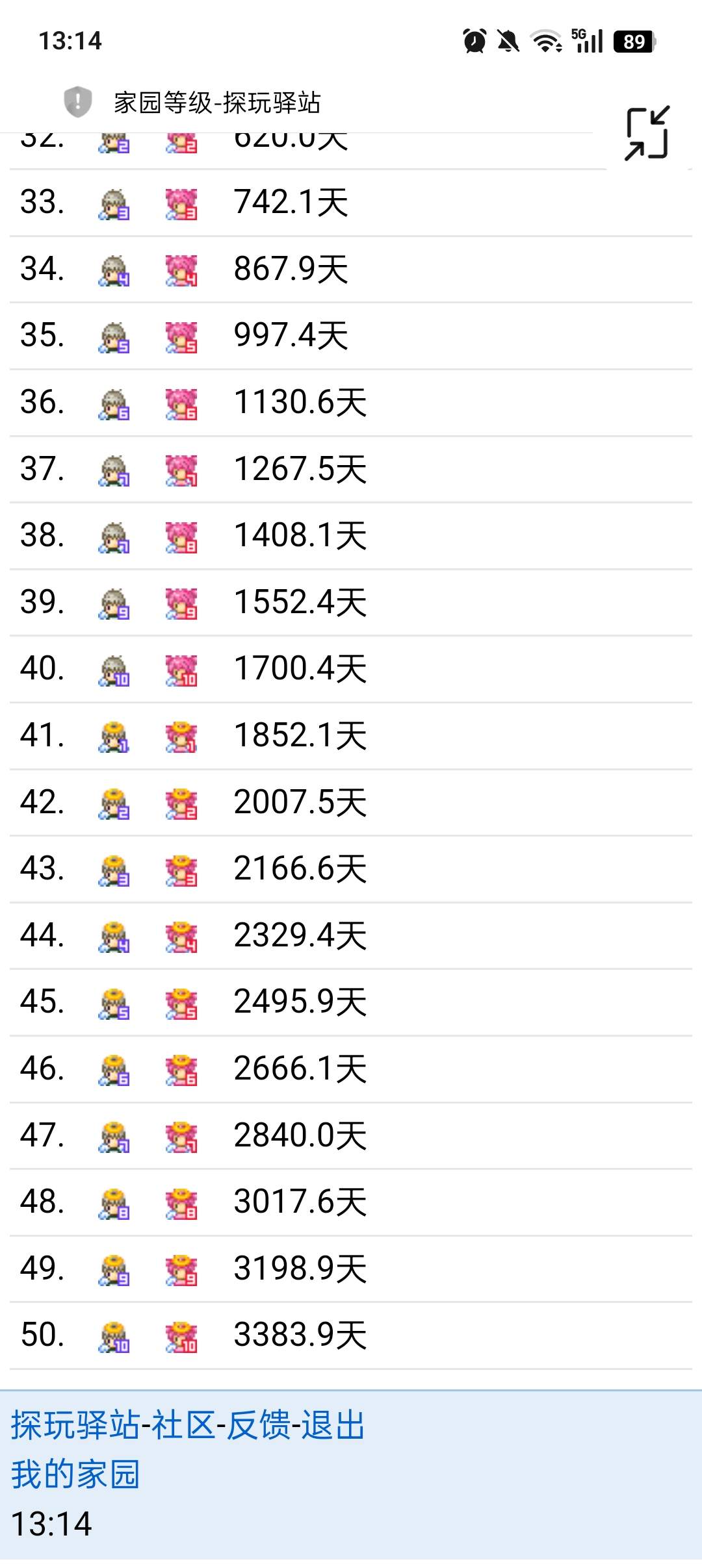Tap the collapse fullscreen icon

pos(647,133)
